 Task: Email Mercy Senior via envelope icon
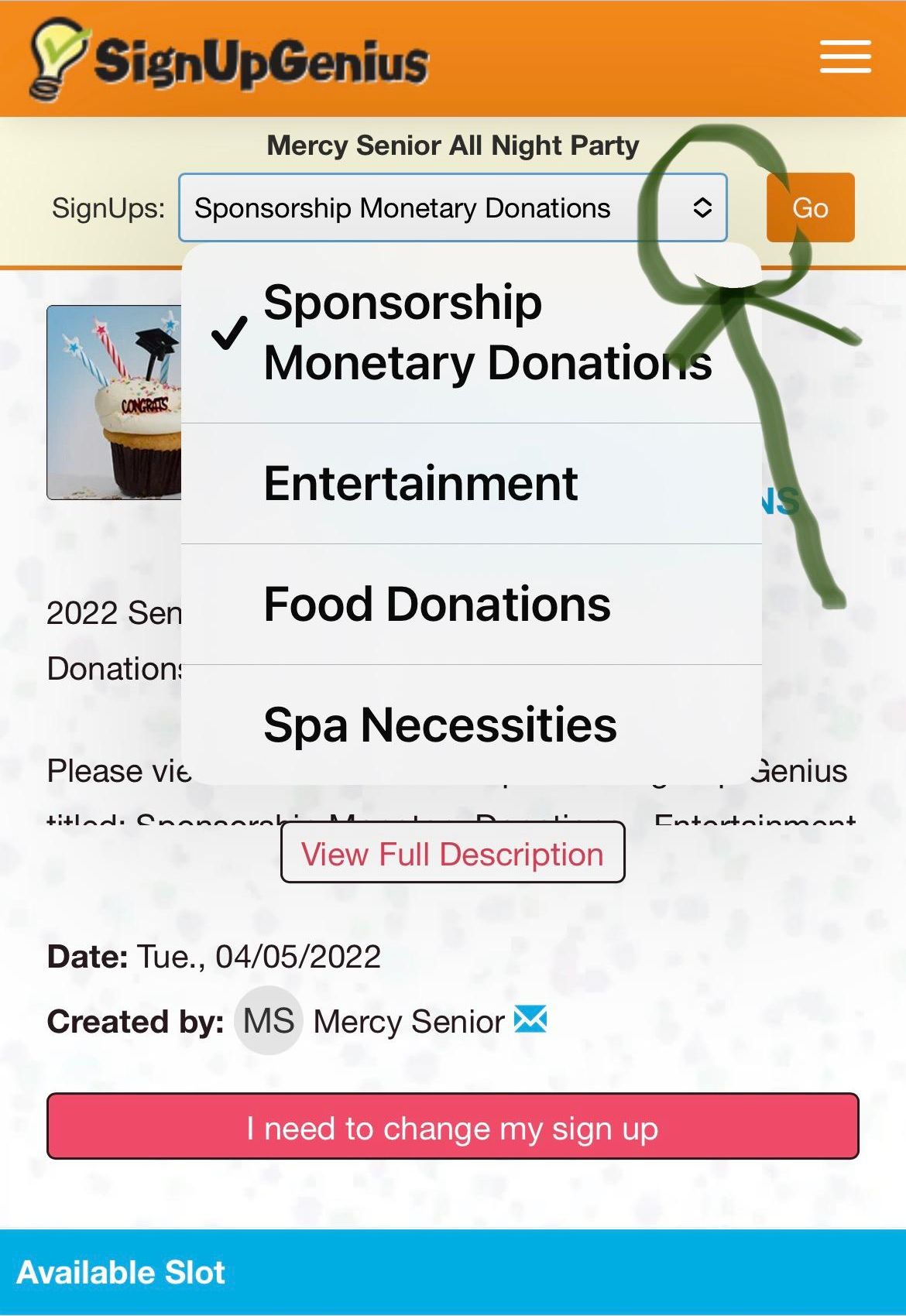(530, 1019)
